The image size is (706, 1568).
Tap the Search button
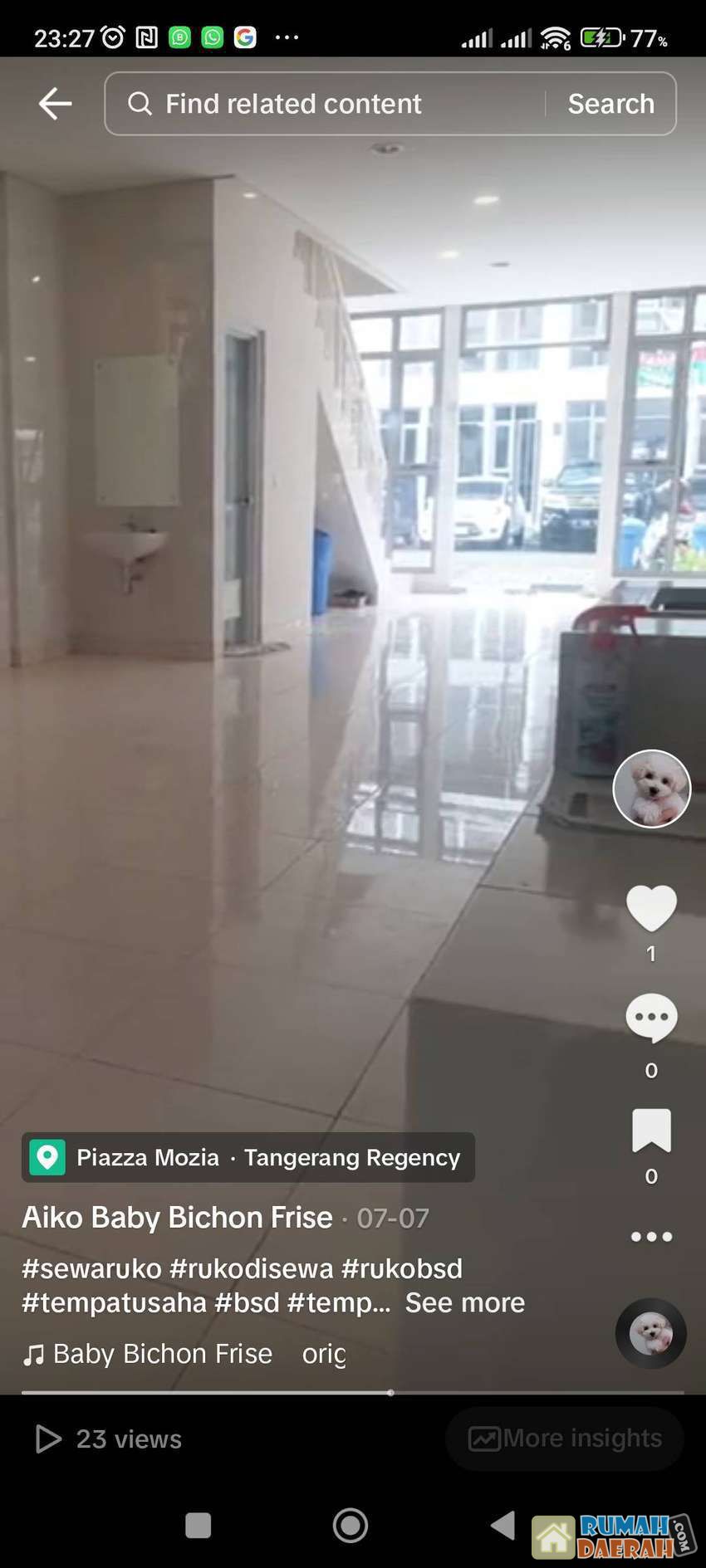pyautogui.click(x=610, y=104)
